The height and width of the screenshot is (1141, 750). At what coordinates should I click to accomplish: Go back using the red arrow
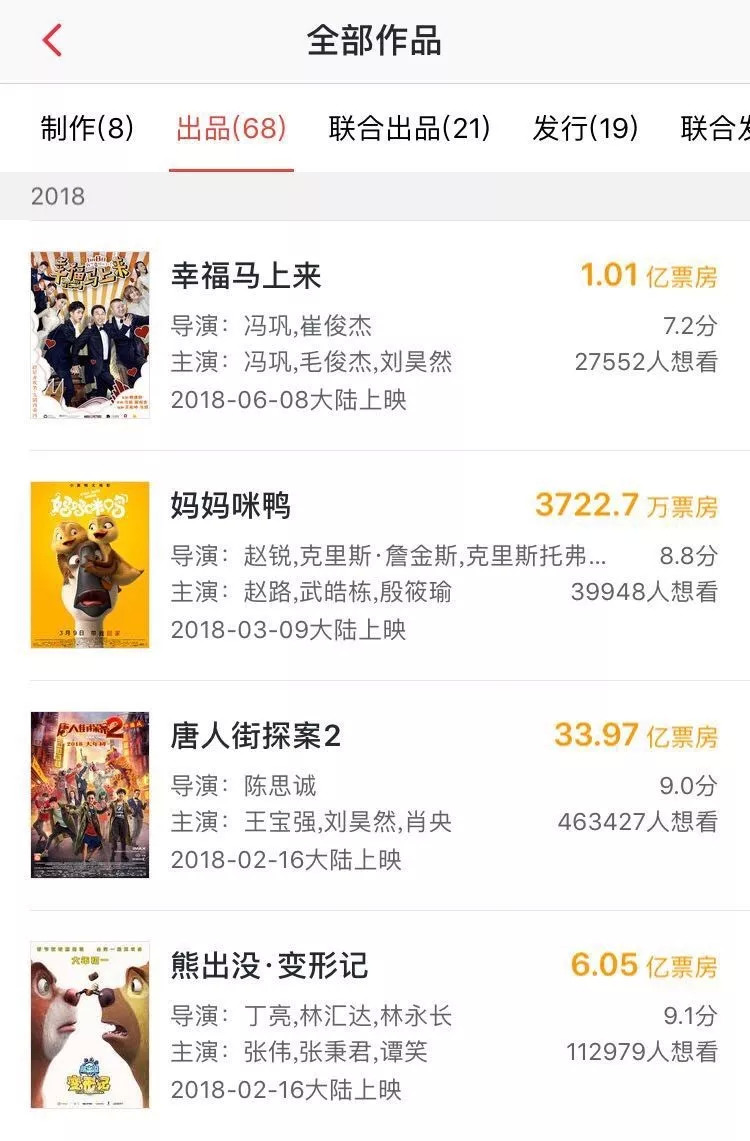click(x=52, y=41)
